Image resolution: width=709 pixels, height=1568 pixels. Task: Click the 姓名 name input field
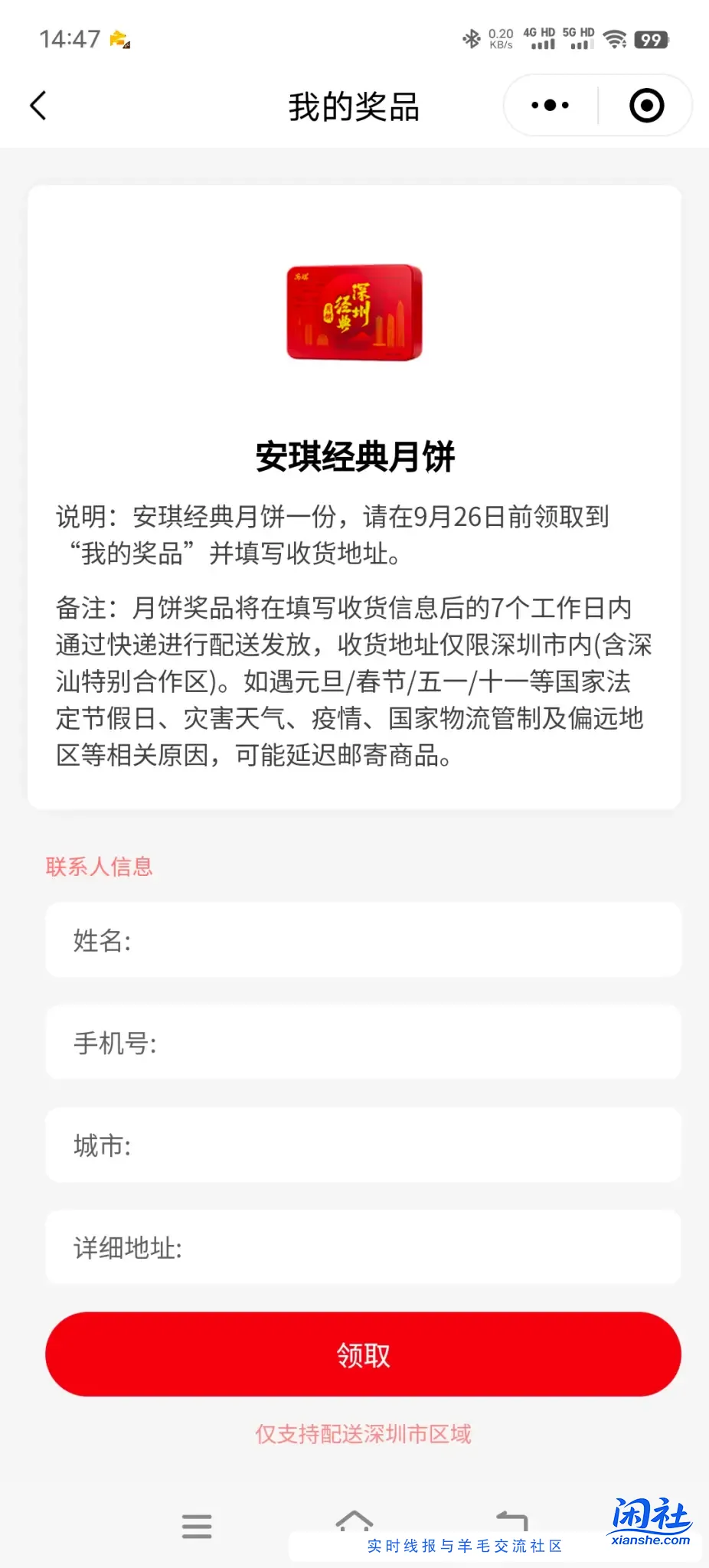click(x=362, y=940)
